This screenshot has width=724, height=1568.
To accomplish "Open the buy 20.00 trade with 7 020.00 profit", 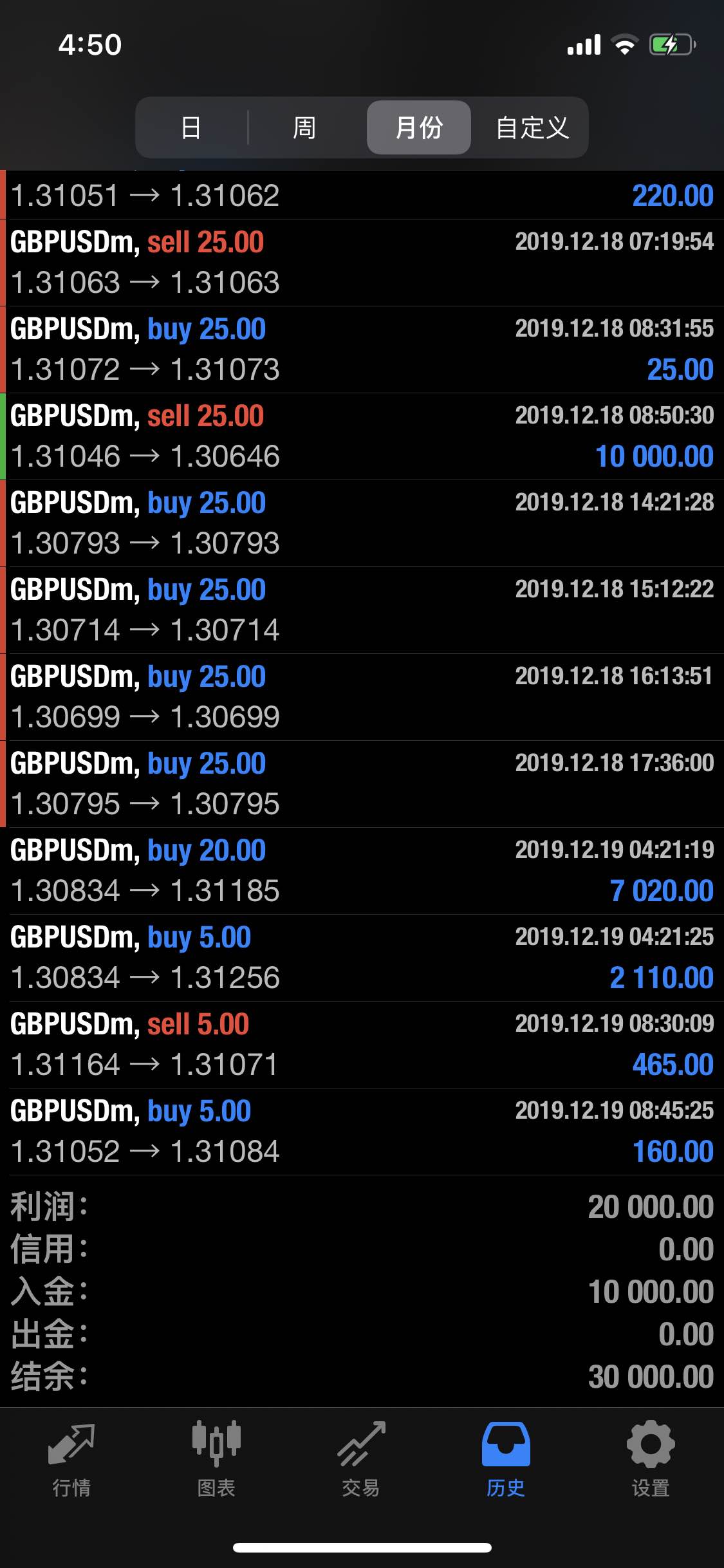I will pyautogui.click(x=362, y=871).
